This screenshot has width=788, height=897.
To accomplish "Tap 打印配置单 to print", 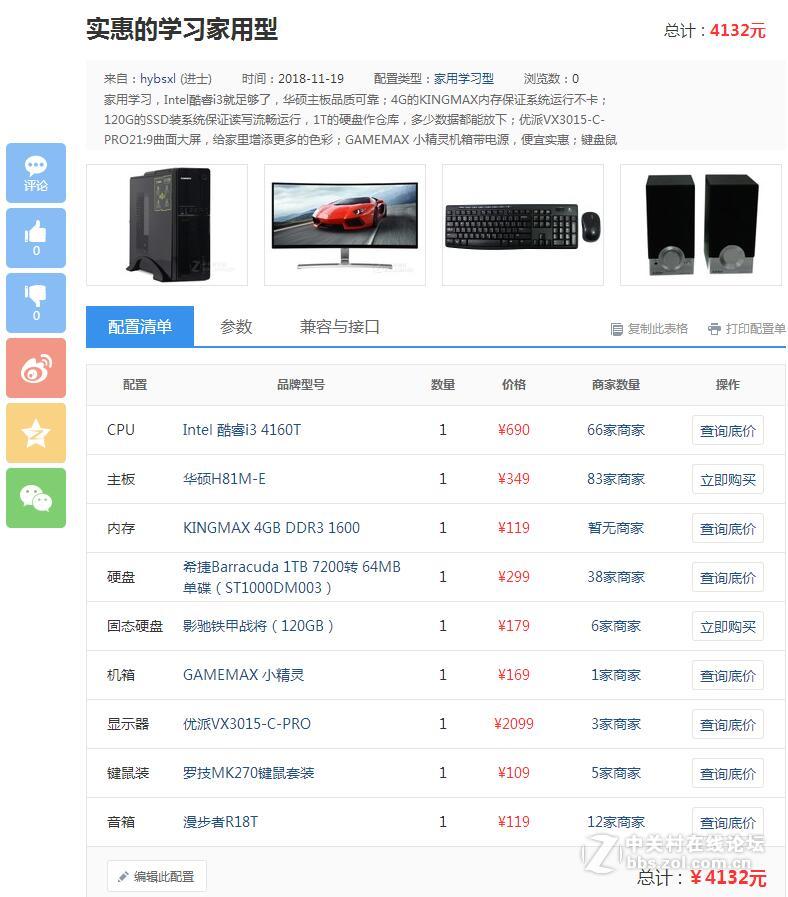I will (746, 329).
